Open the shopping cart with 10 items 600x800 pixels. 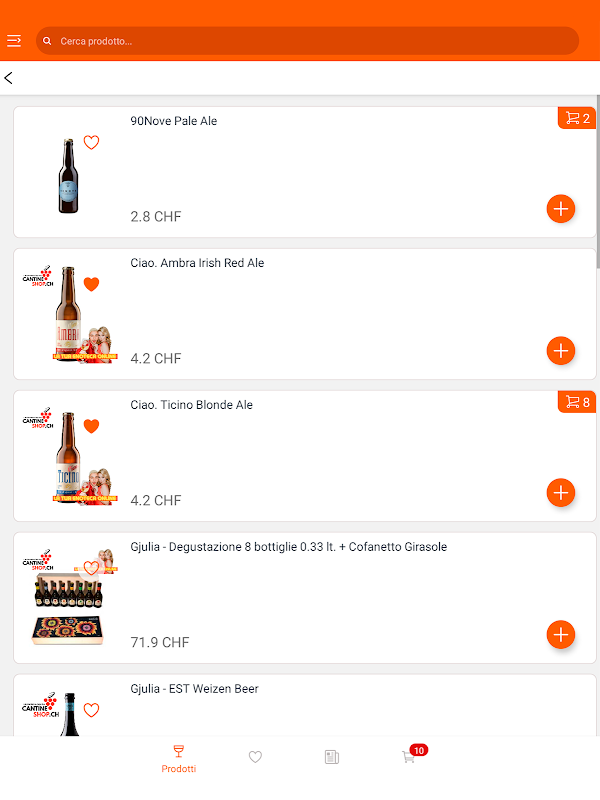409,757
